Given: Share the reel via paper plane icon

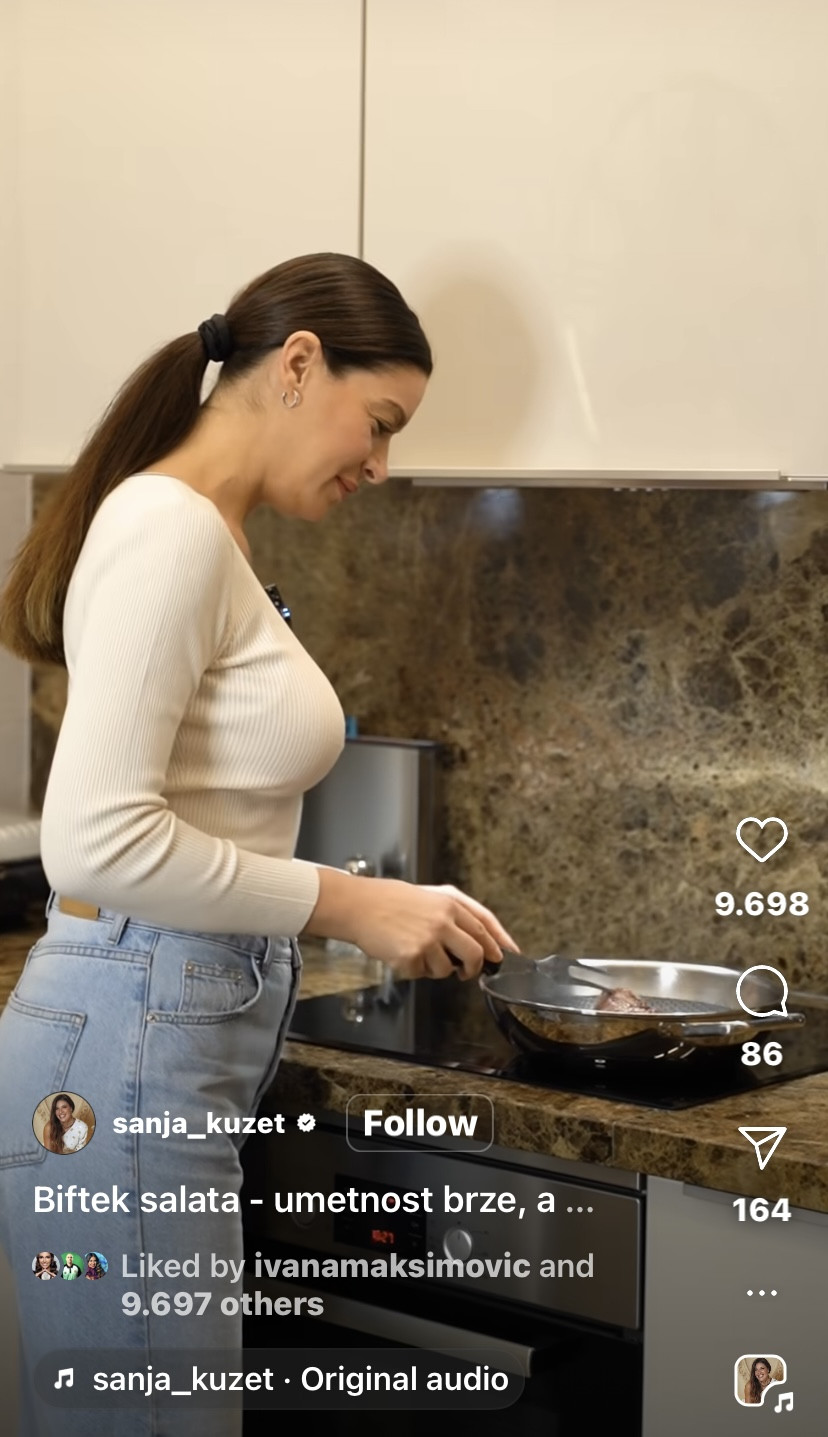Looking at the screenshot, I should pyautogui.click(x=761, y=1147).
